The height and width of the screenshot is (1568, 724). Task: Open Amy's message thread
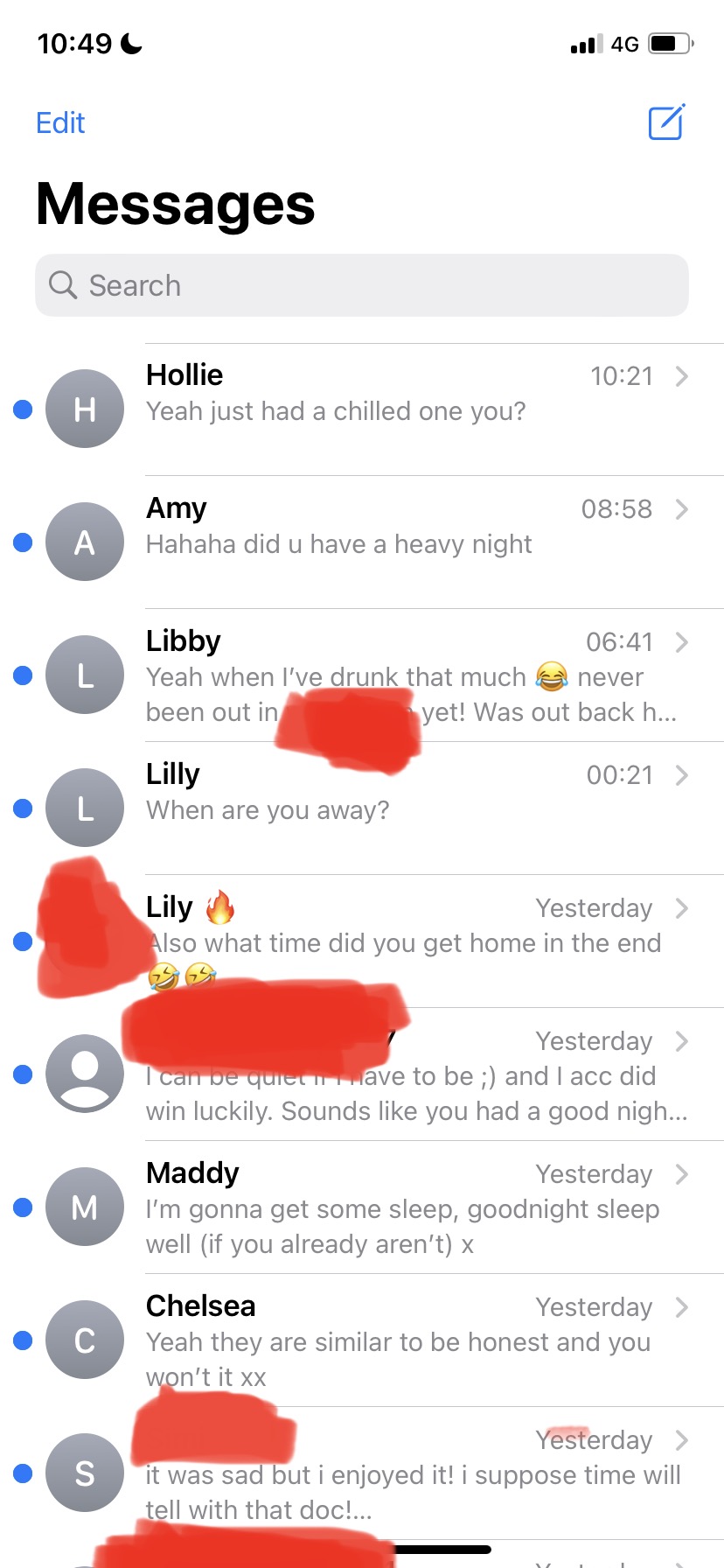click(362, 542)
